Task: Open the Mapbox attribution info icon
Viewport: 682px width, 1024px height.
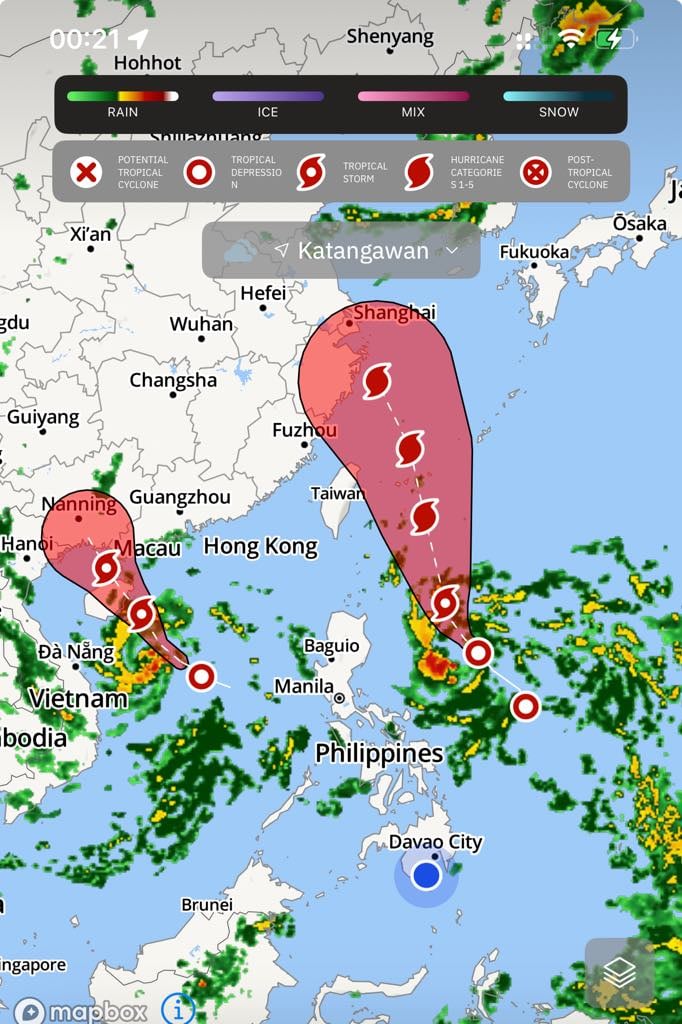Action: [178, 1008]
